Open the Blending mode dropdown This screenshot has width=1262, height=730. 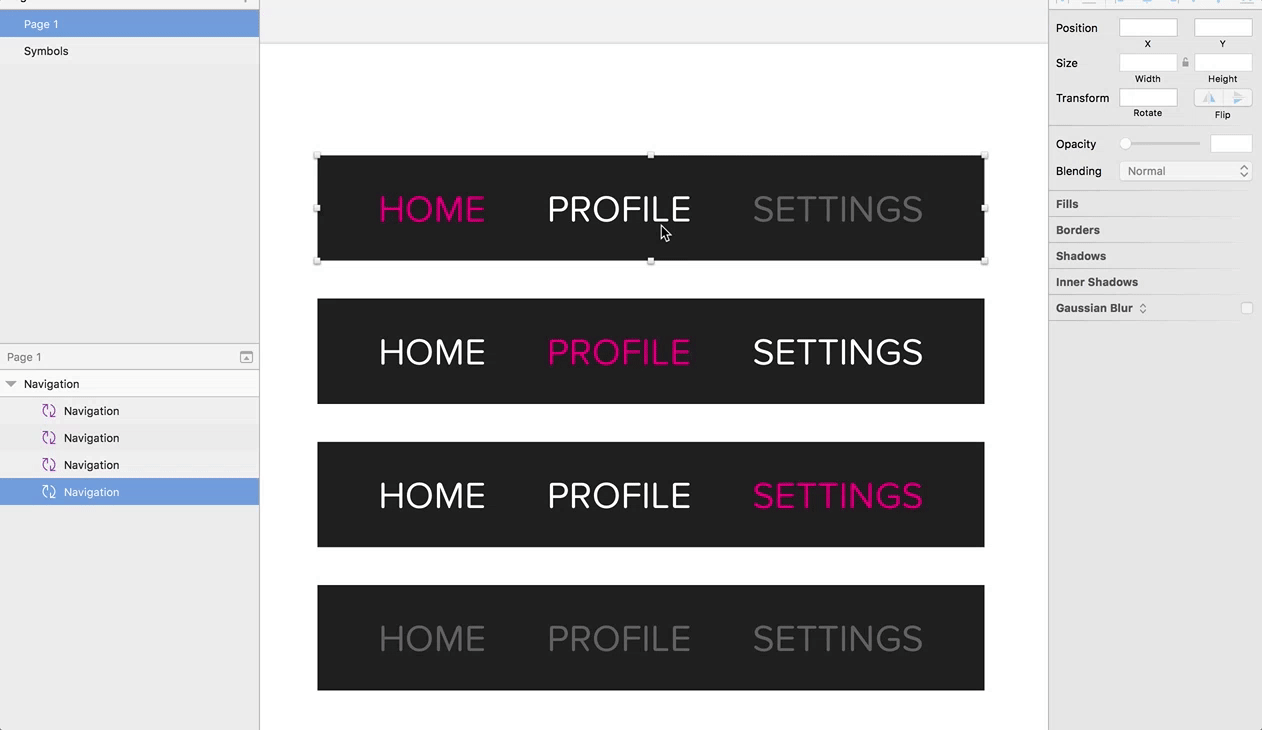[1185, 171]
